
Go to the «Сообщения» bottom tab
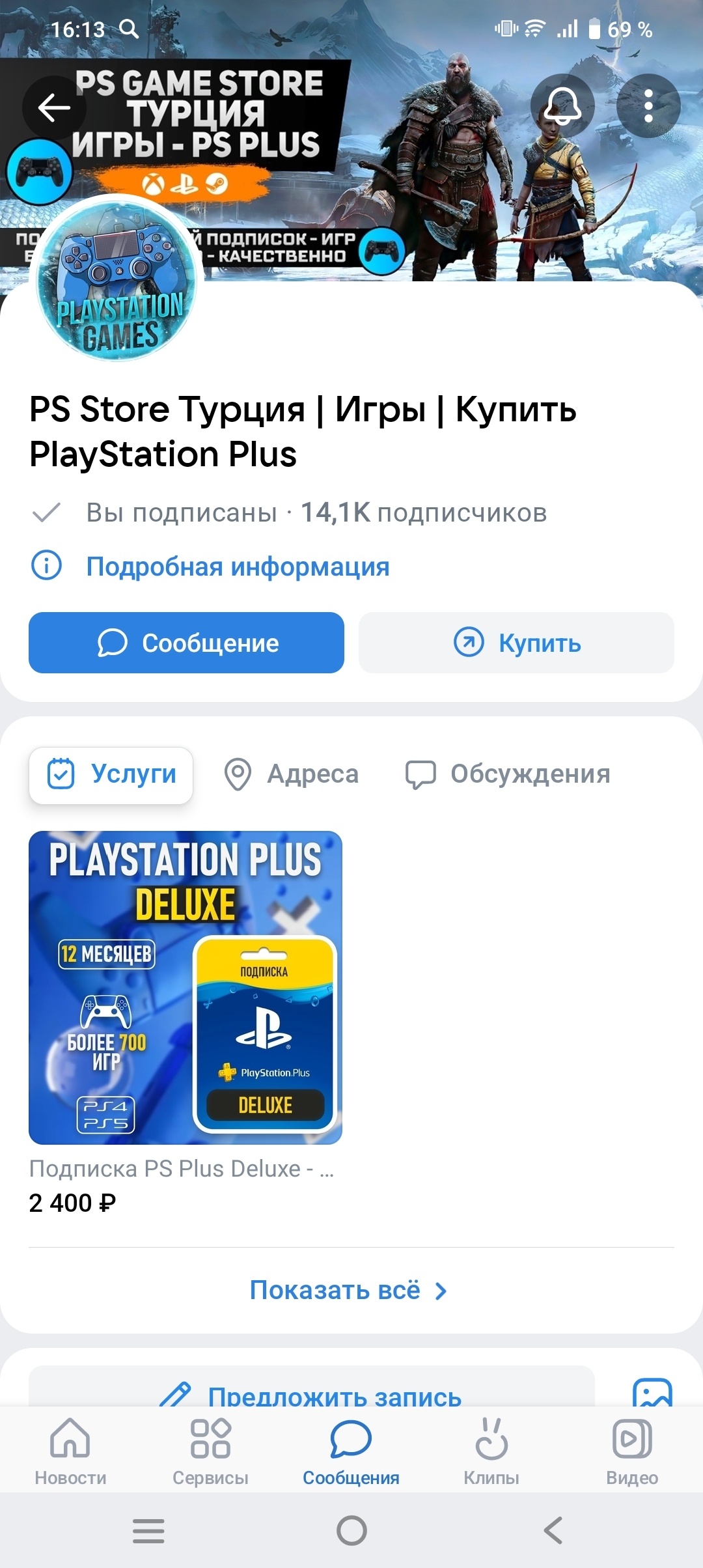tap(351, 1449)
